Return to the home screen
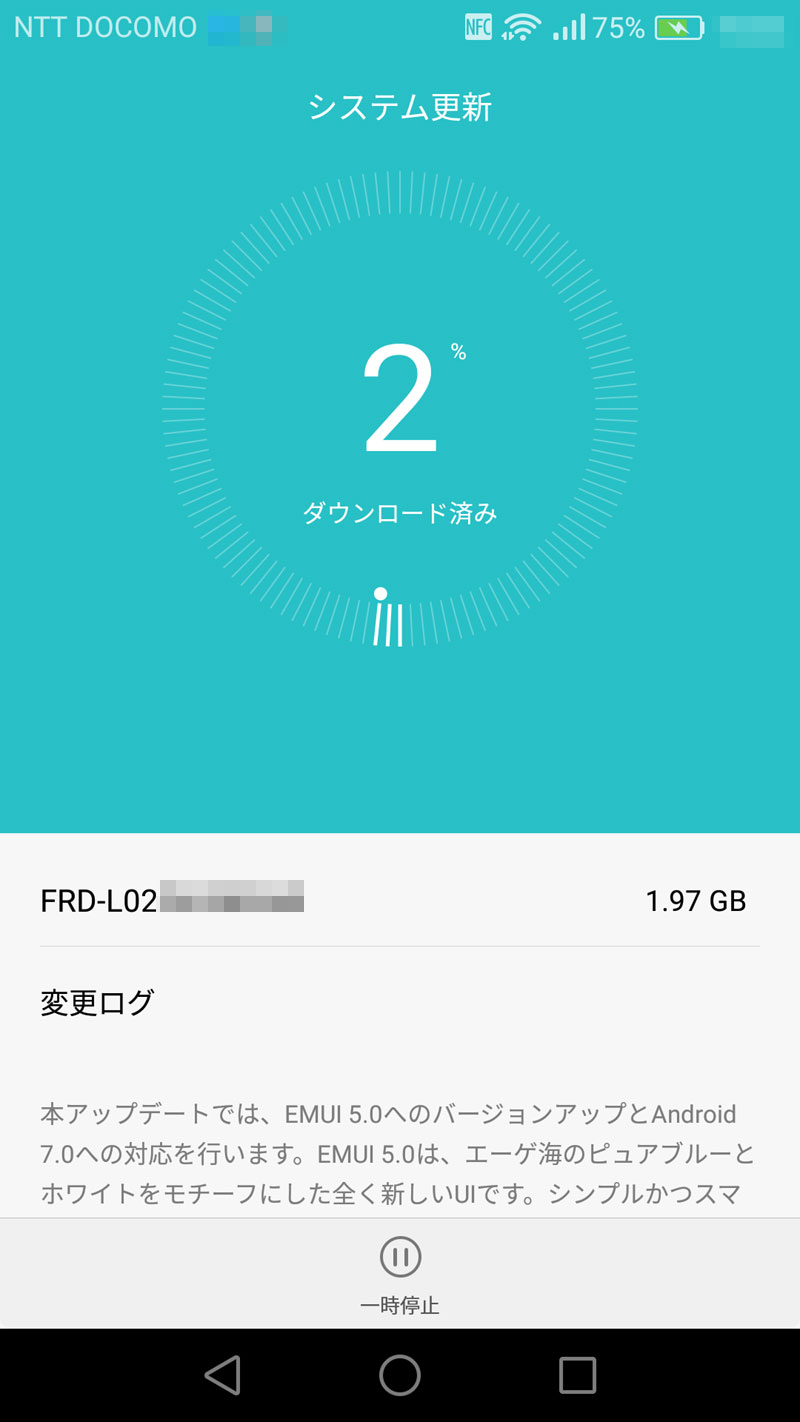Image resolution: width=800 pixels, height=1422 pixels. (x=400, y=1375)
